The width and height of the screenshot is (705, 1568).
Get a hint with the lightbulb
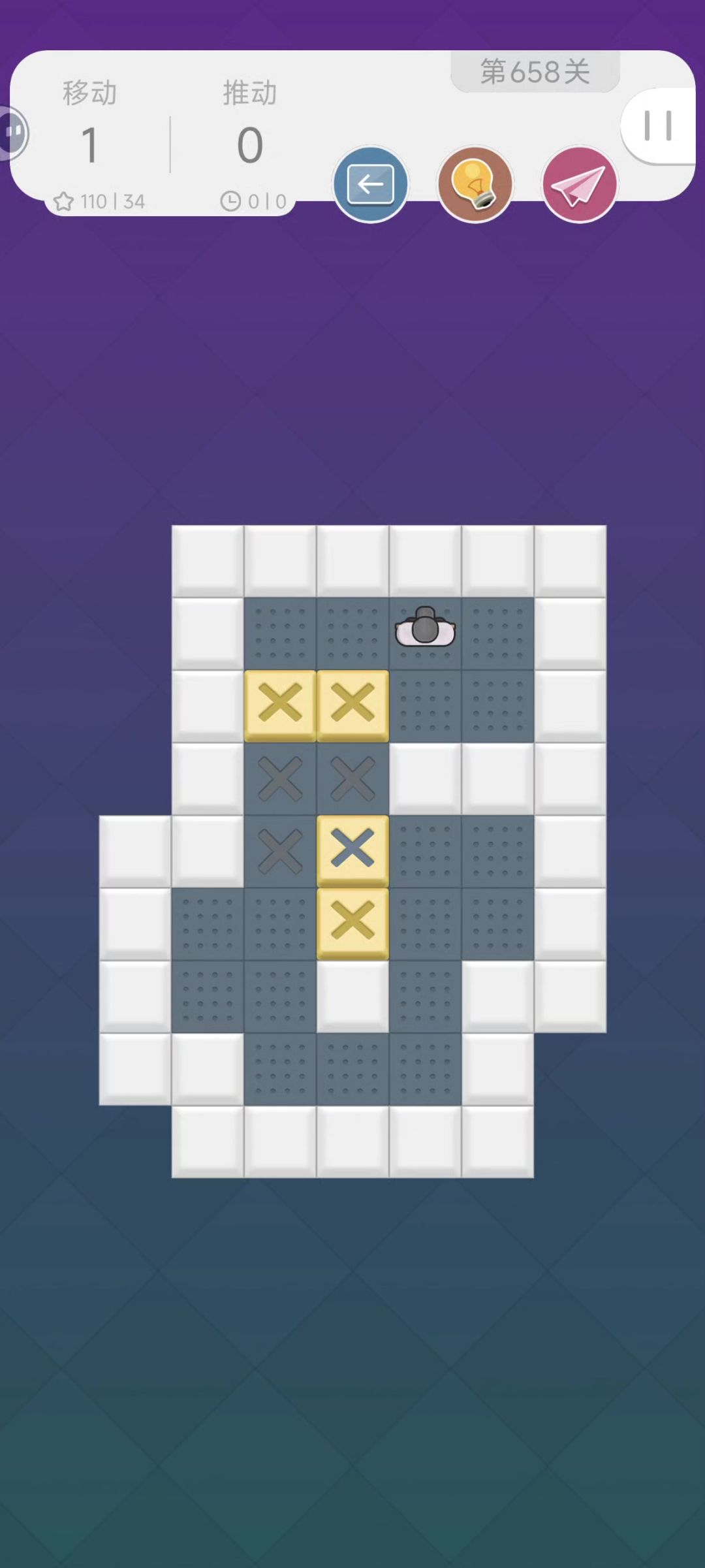pos(475,185)
